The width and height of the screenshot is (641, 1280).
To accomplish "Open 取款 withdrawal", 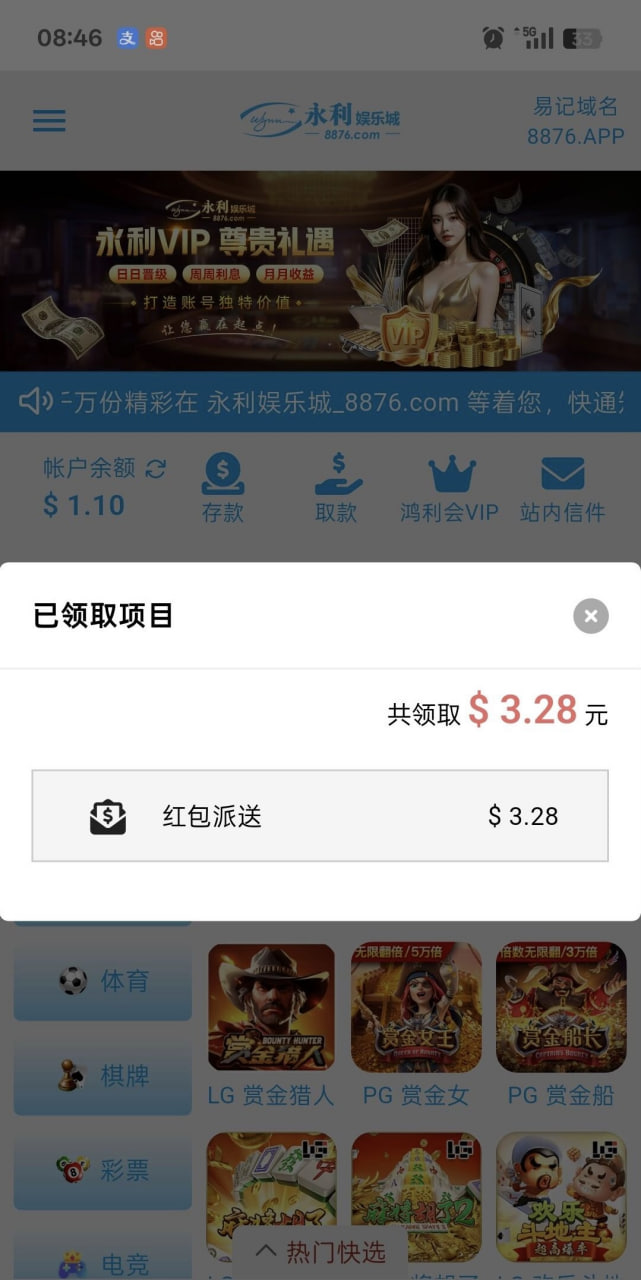I will click(336, 488).
